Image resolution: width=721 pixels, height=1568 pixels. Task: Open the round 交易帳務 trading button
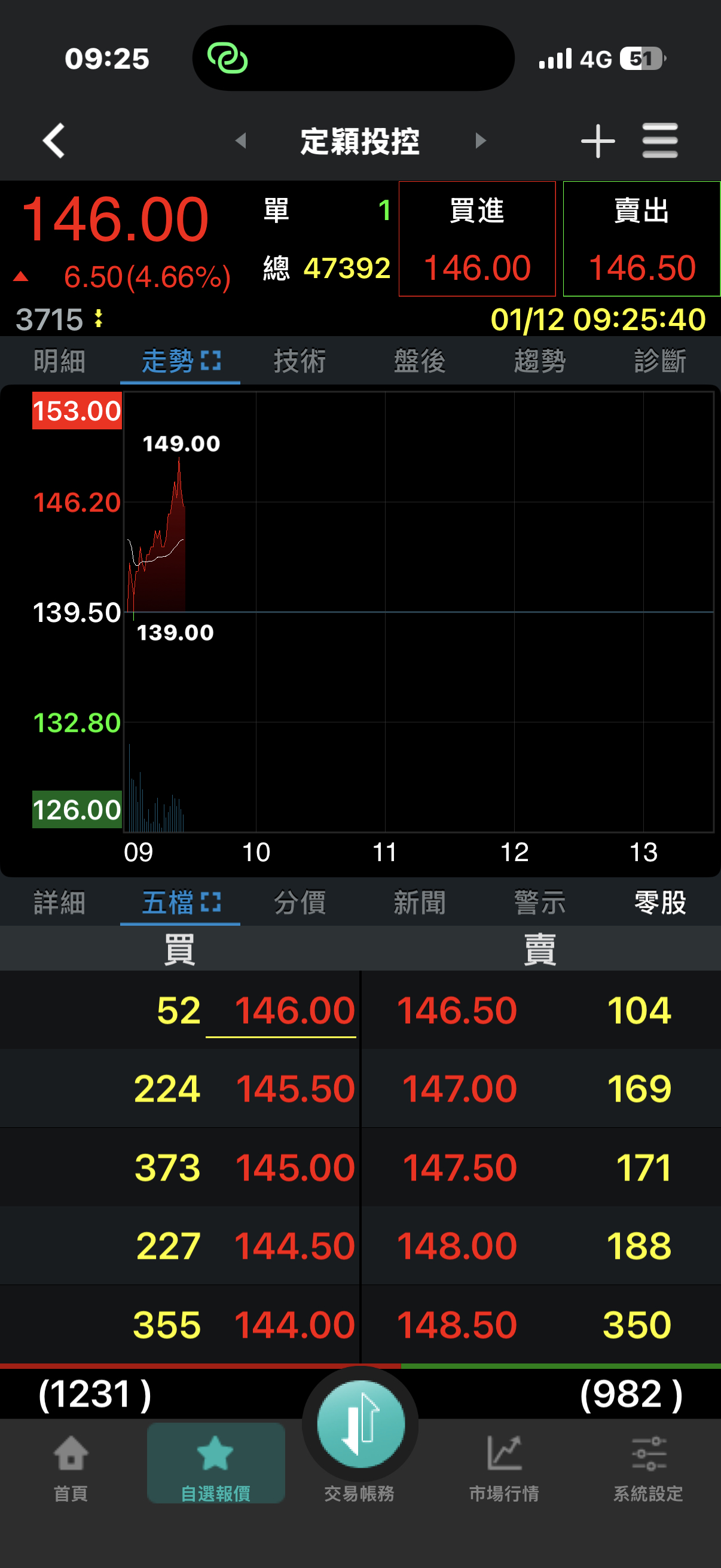click(x=361, y=1424)
